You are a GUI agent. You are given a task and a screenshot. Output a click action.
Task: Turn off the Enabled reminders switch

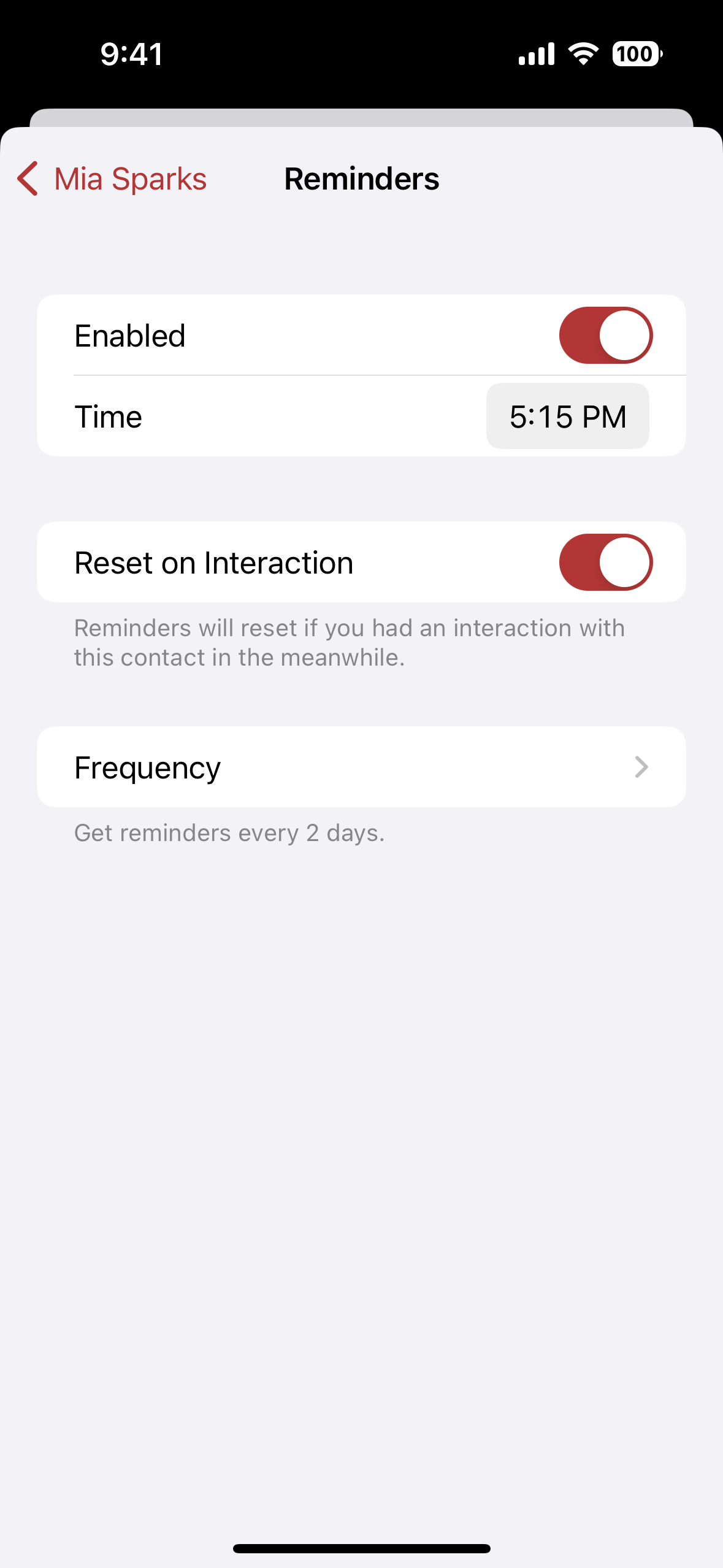(x=605, y=336)
